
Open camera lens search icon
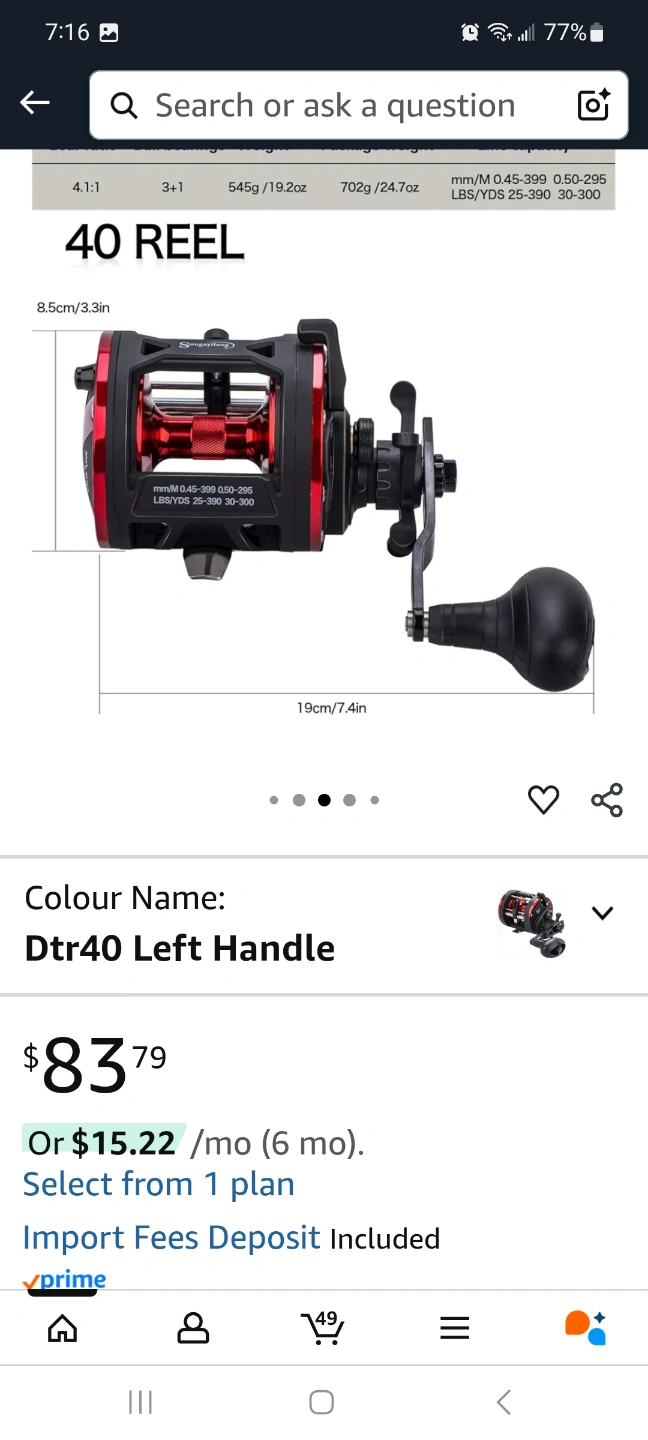pyautogui.click(x=593, y=105)
